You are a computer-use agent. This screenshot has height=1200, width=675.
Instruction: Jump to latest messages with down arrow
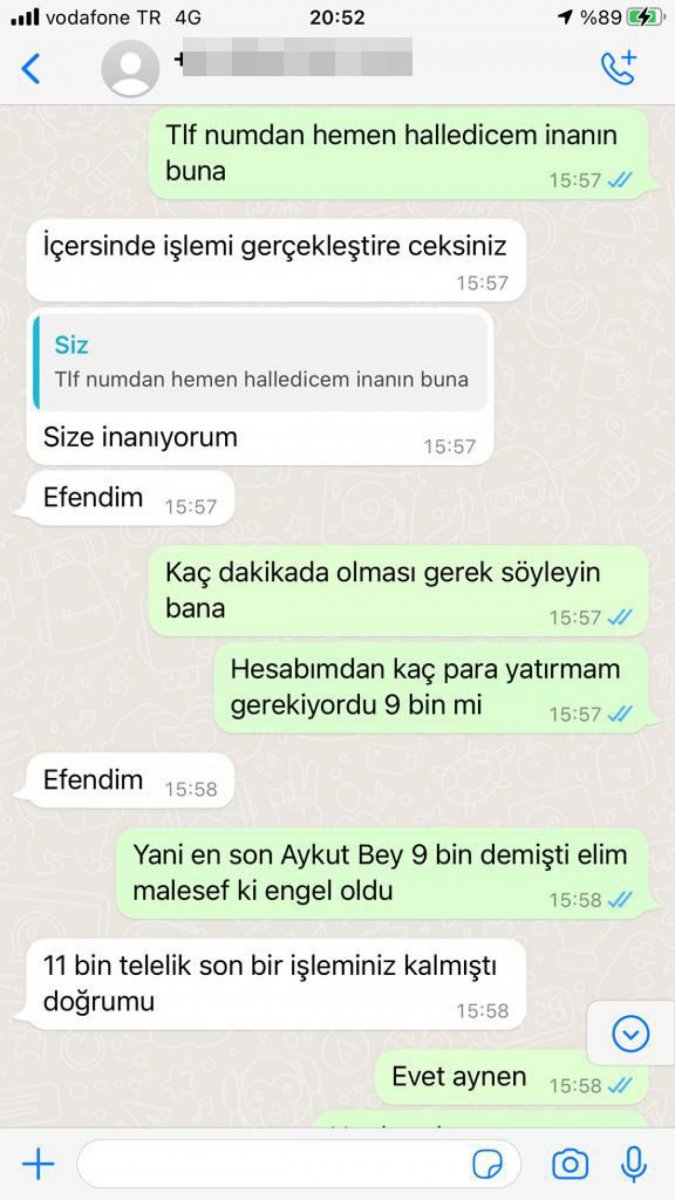click(630, 1034)
